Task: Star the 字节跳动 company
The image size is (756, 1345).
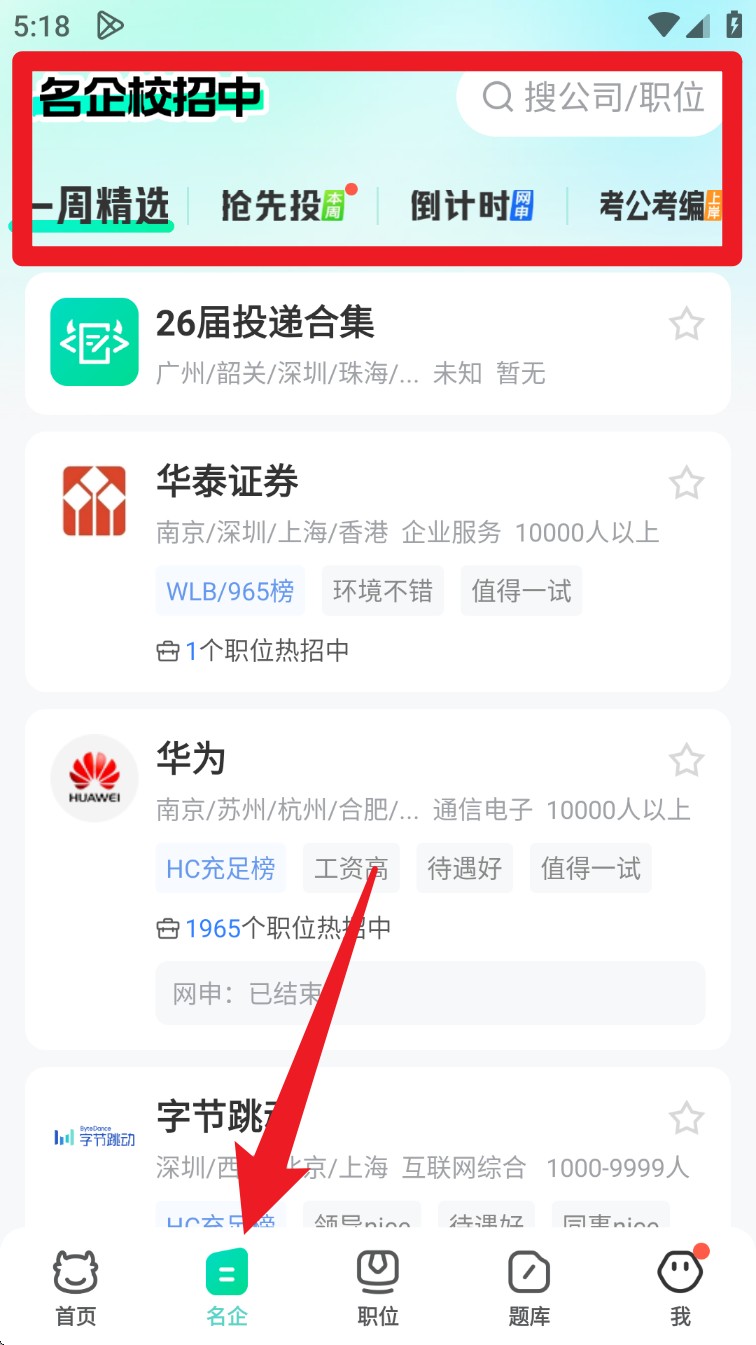Action: click(686, 1118)
